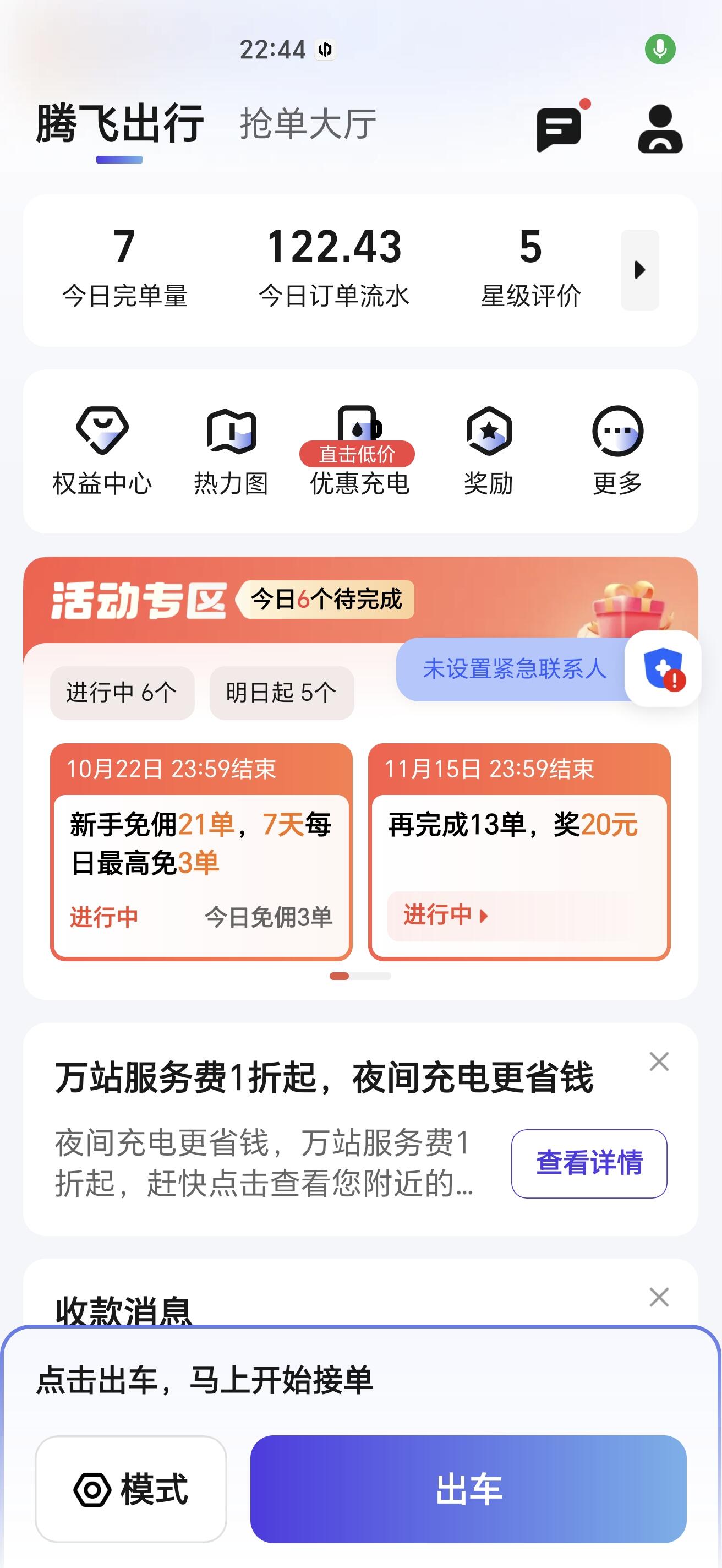Viewport: 722px width, 1568px height.
Task: Tap 出车 to start taking orders
Action: point(468,1489)
